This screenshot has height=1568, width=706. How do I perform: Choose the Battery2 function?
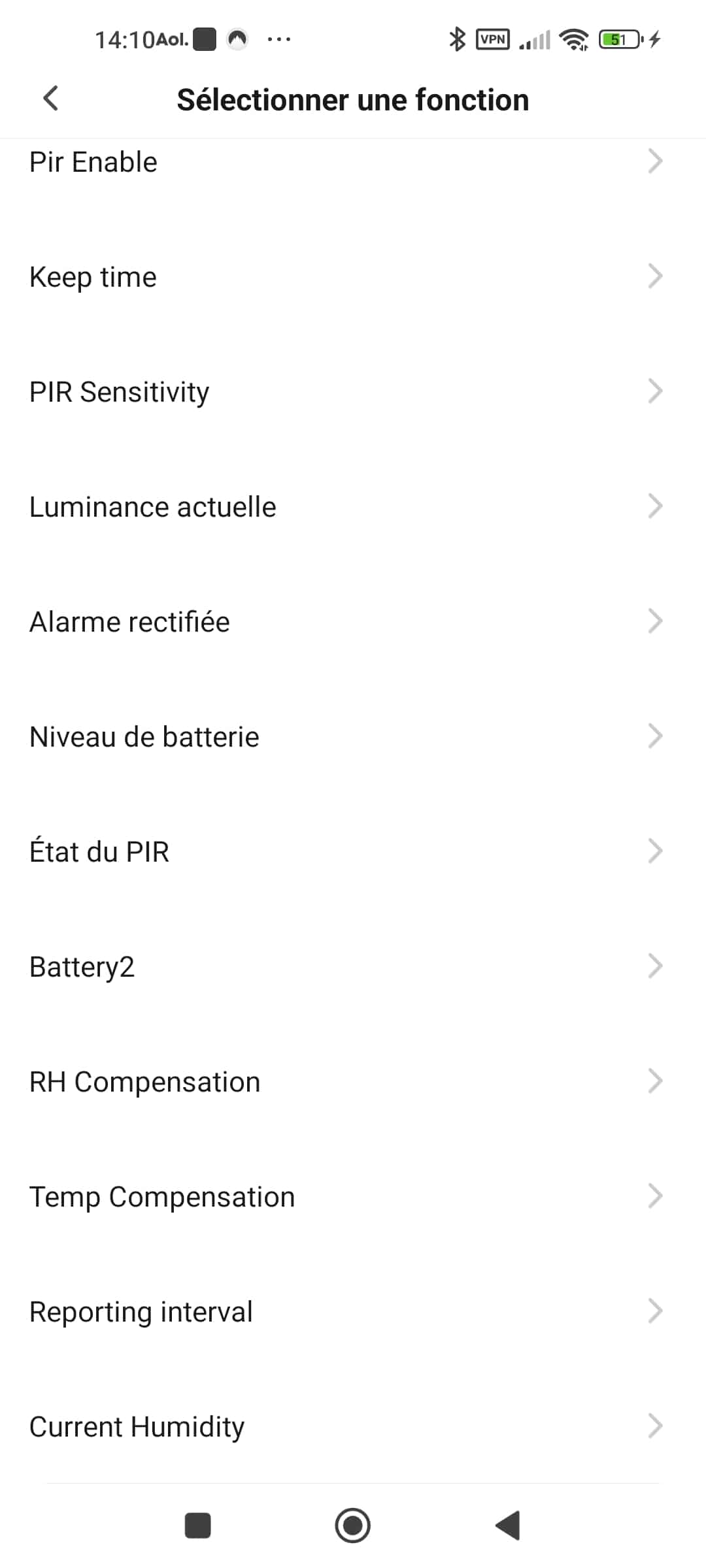(353, 967)
